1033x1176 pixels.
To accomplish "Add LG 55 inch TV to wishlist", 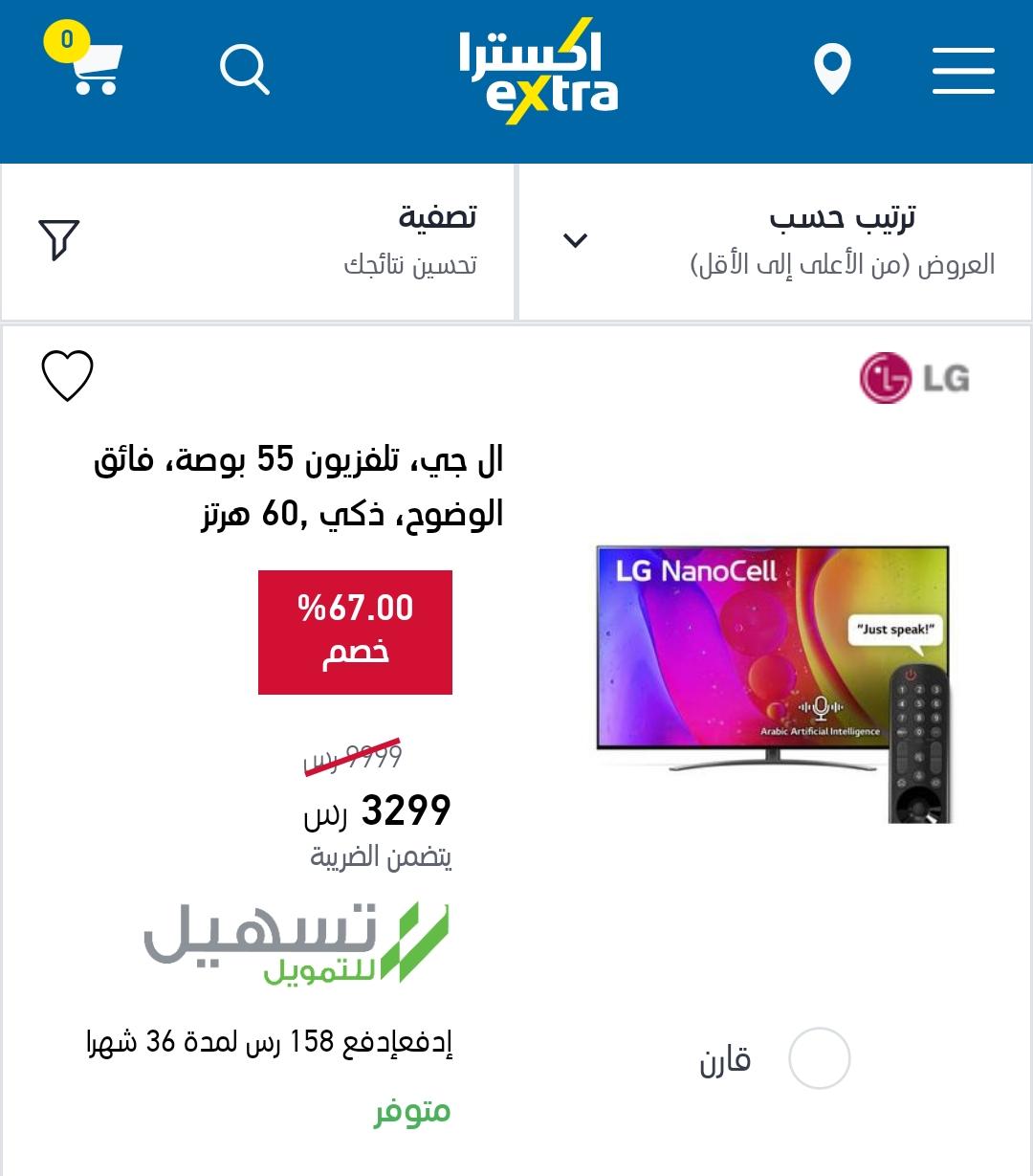I will pos(68,376).
